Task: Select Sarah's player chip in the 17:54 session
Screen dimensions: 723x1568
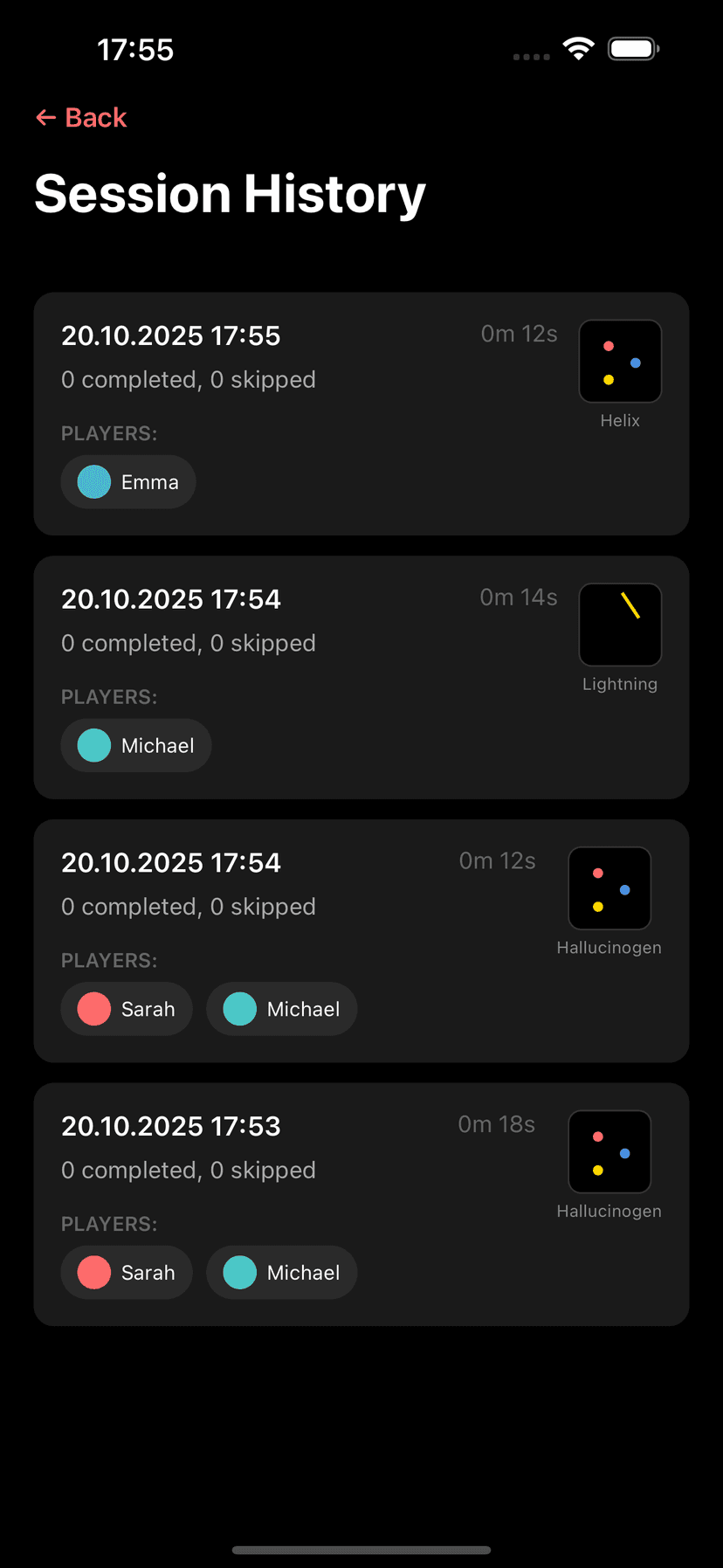Action: pos(127,1009)
